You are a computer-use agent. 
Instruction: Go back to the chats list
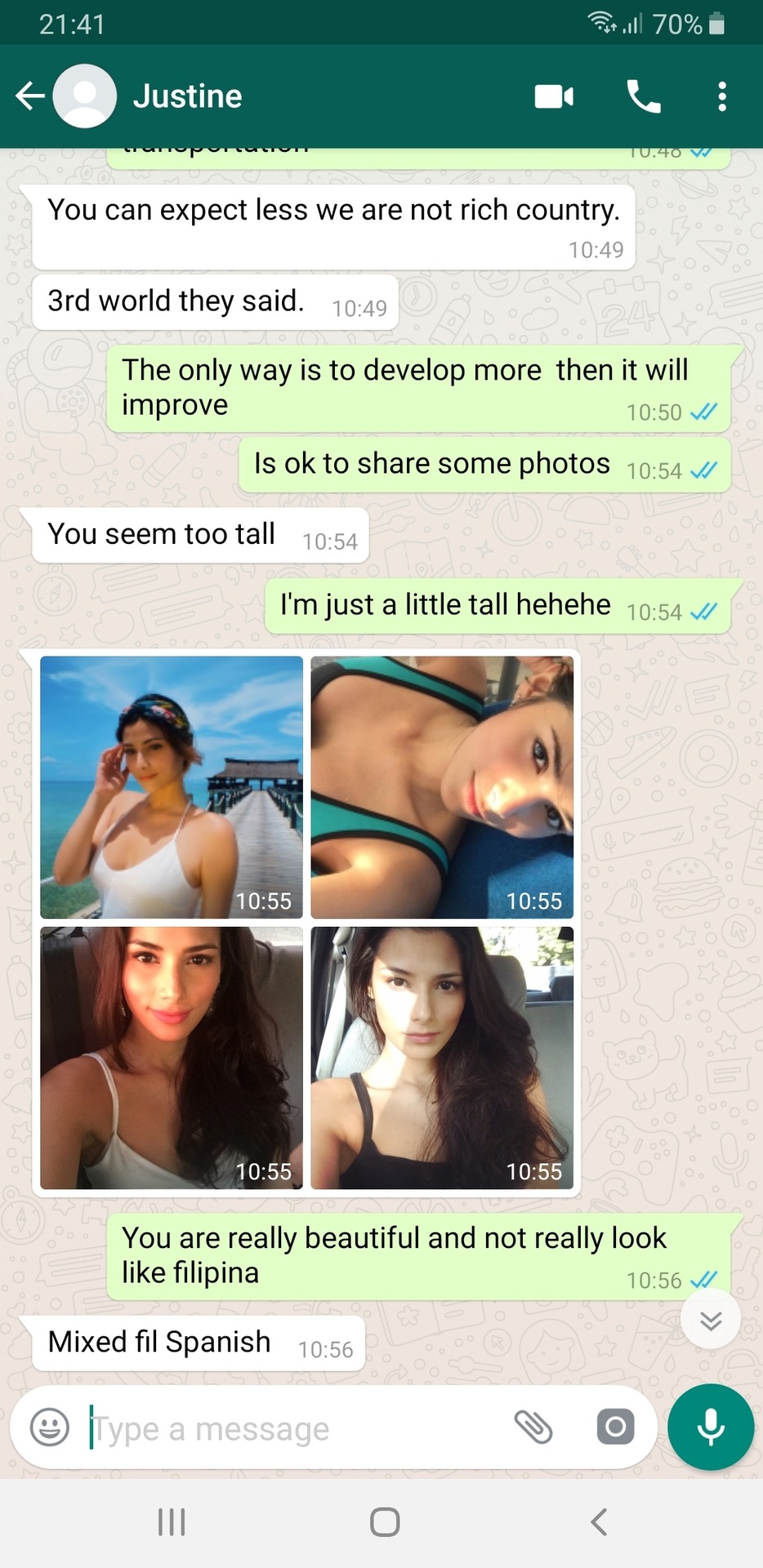[x=31, y=96]
